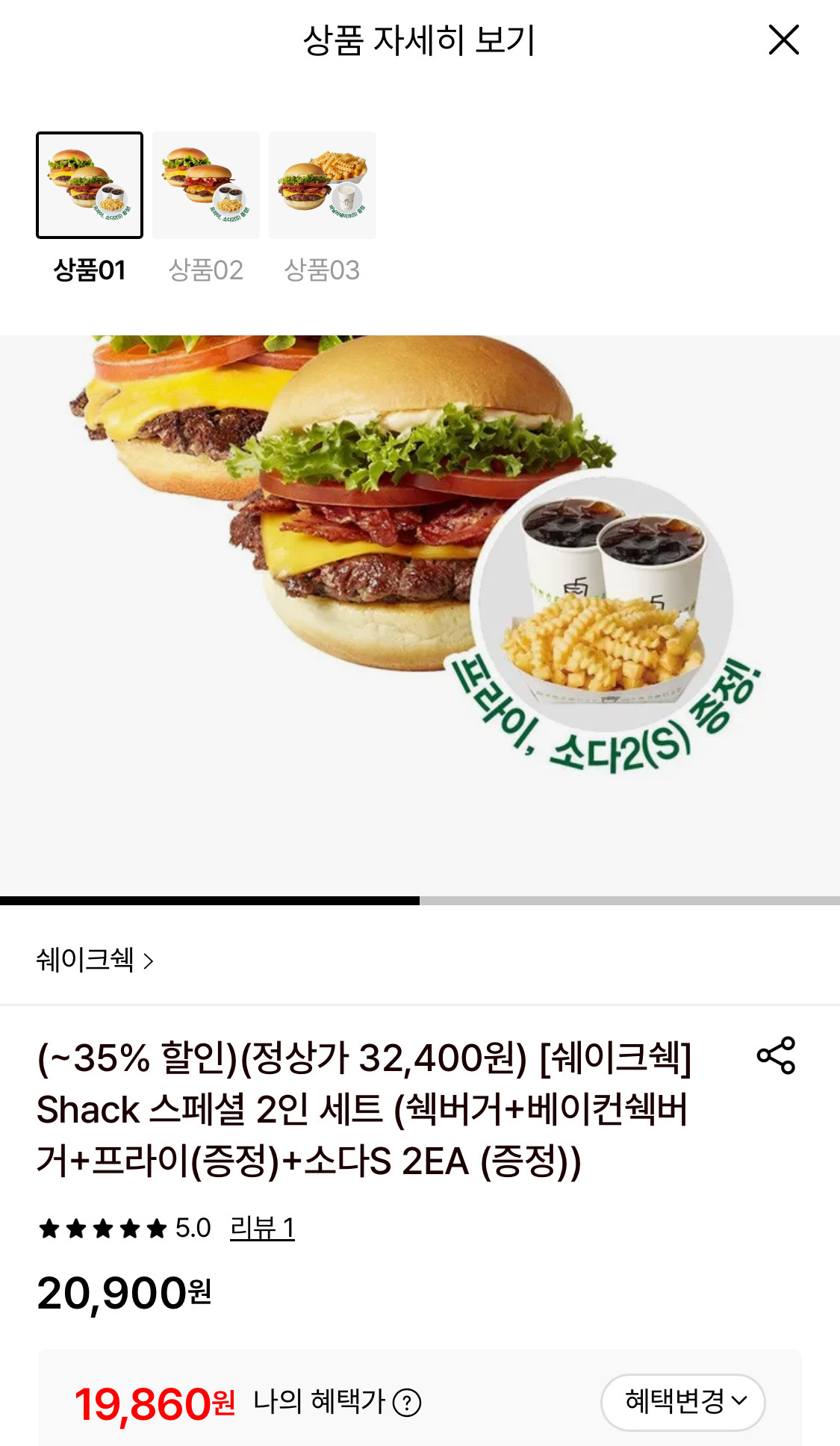Tap the share icon
The image size is (840, 1446).
click(x=777, y=1056)
